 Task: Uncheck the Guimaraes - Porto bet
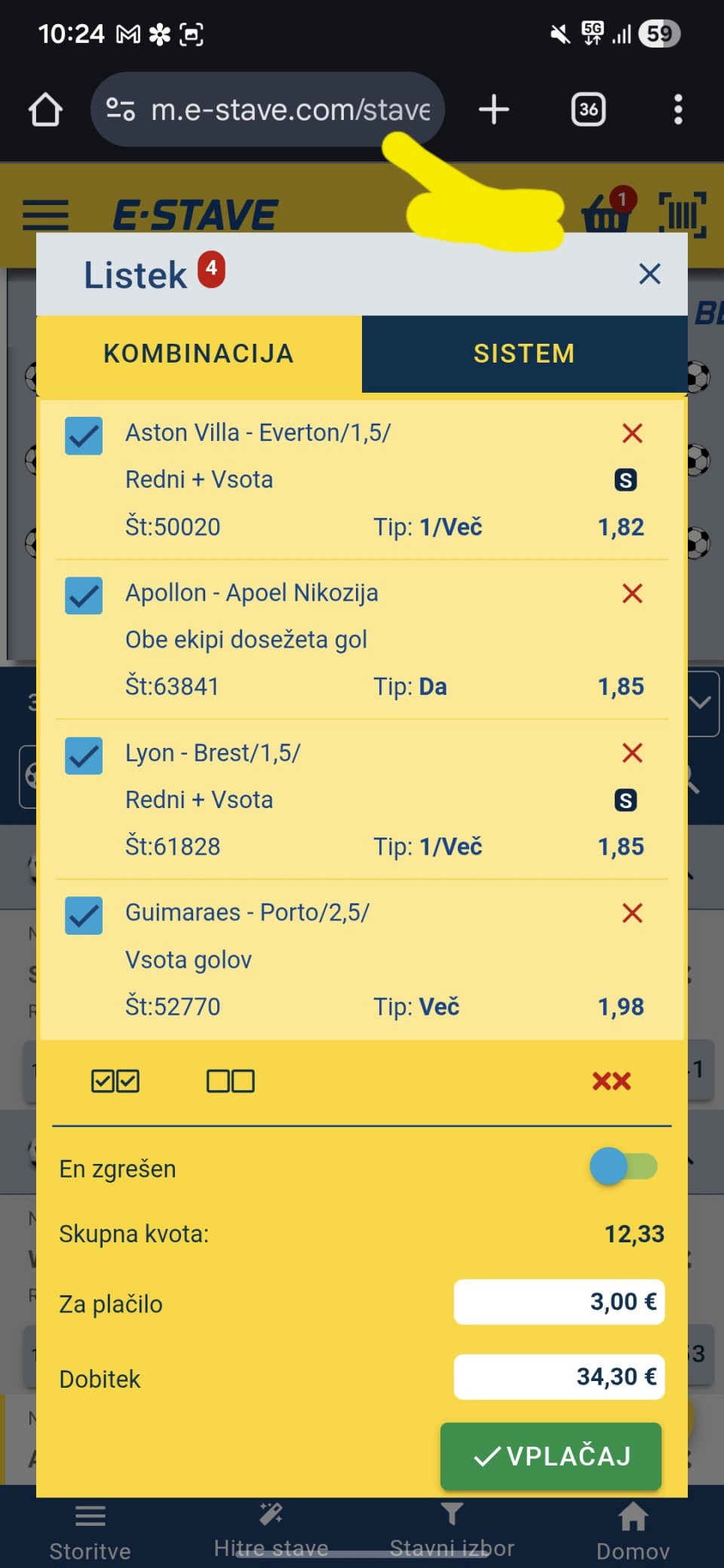pyautogui.click(x=84, y=915)
